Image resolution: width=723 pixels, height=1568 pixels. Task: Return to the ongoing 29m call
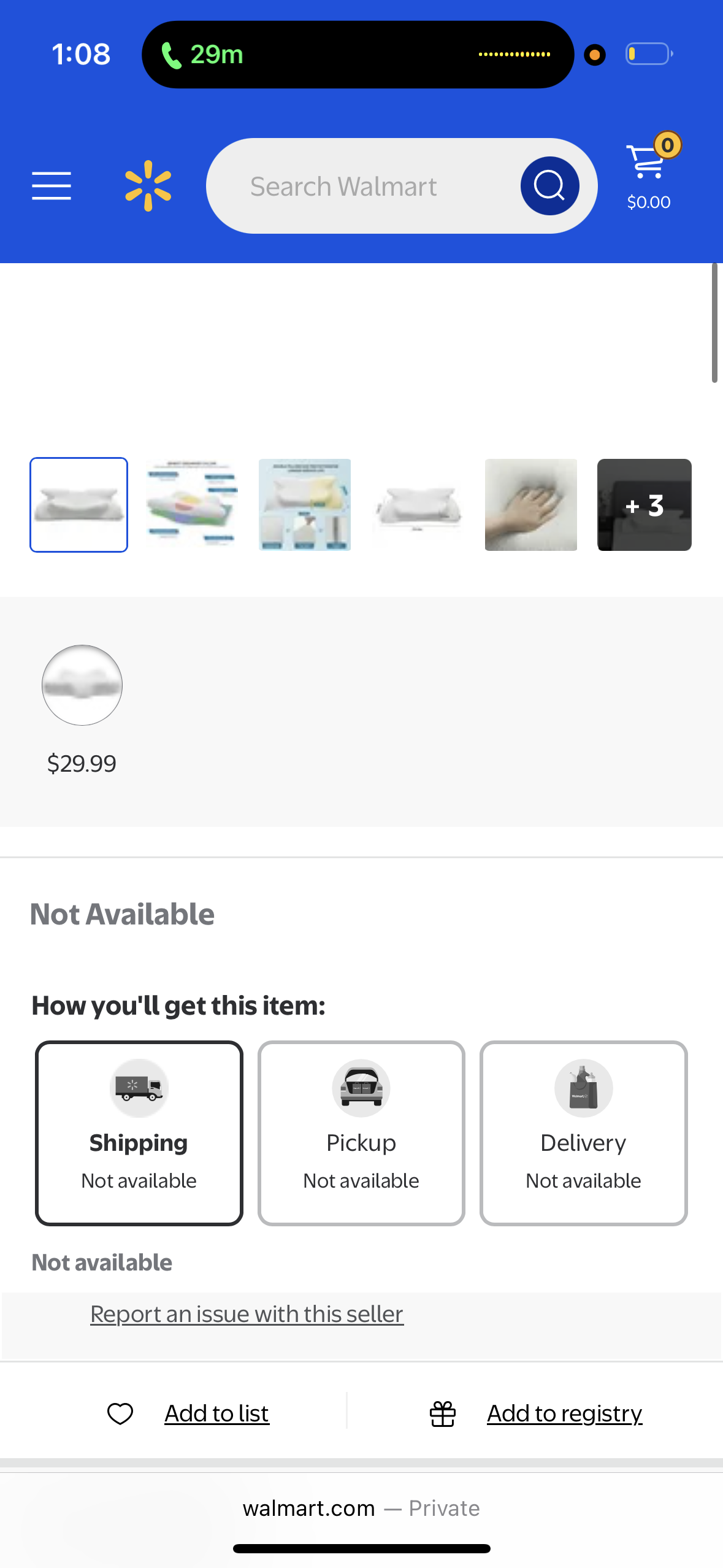pyautogui.click(x=202, y=55)
